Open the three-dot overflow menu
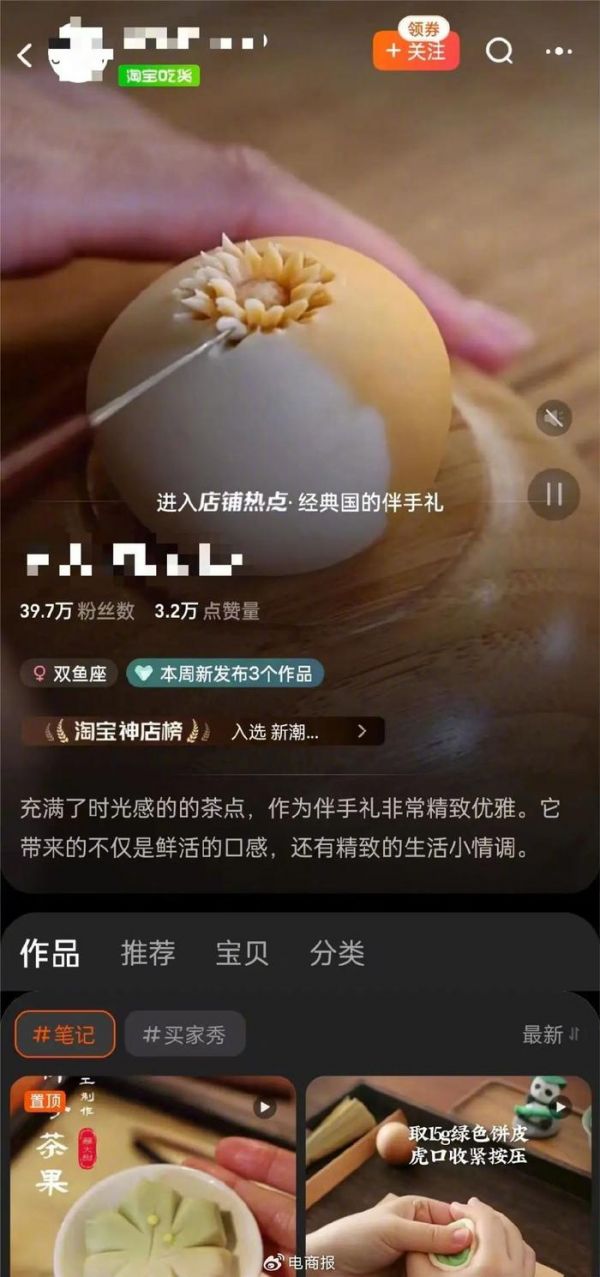This screenshot has height=1277, width=600. 559,51
